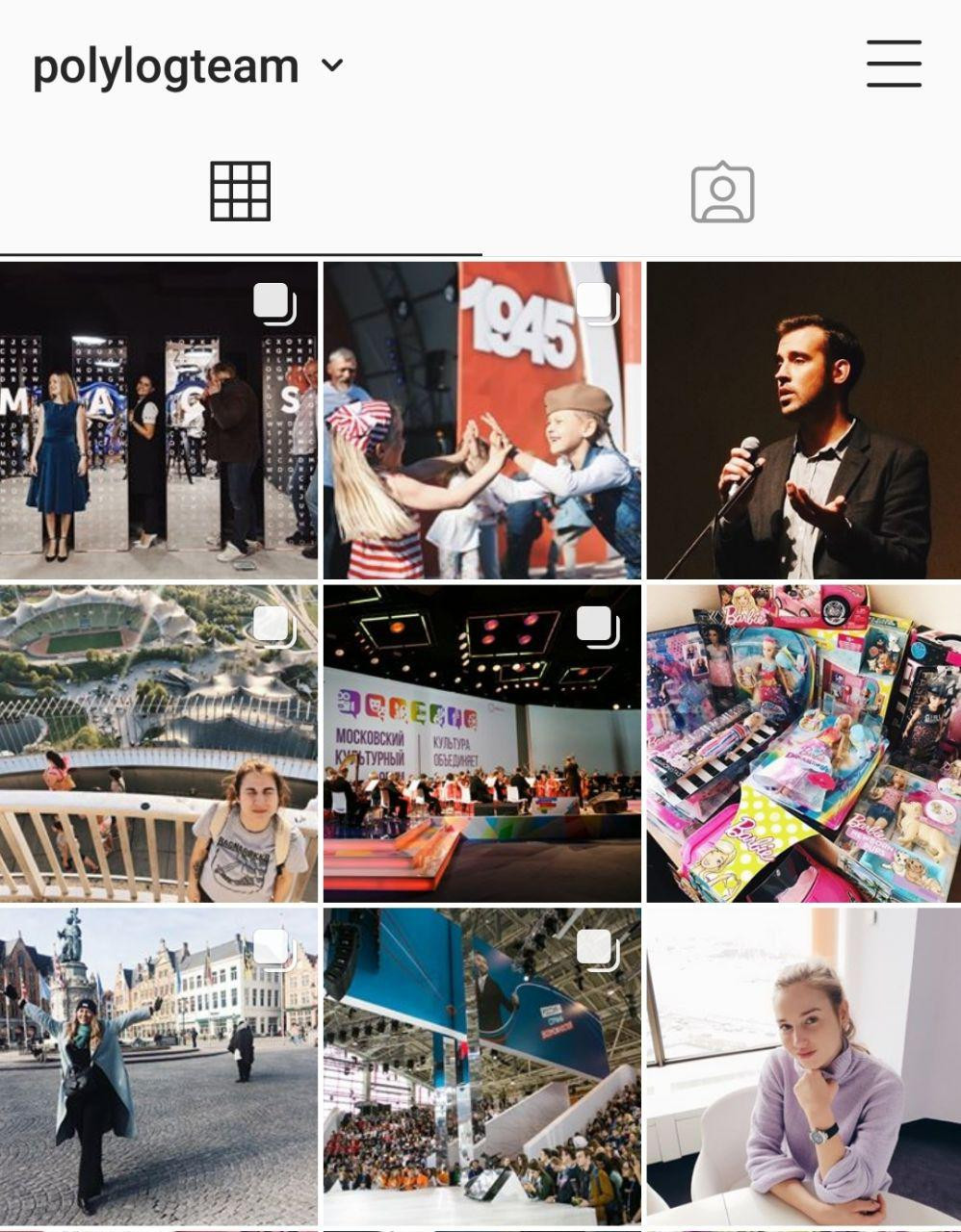Open the crowded exhibition hall post
Screen dimensions: 961x1232
coord(481,1065)
